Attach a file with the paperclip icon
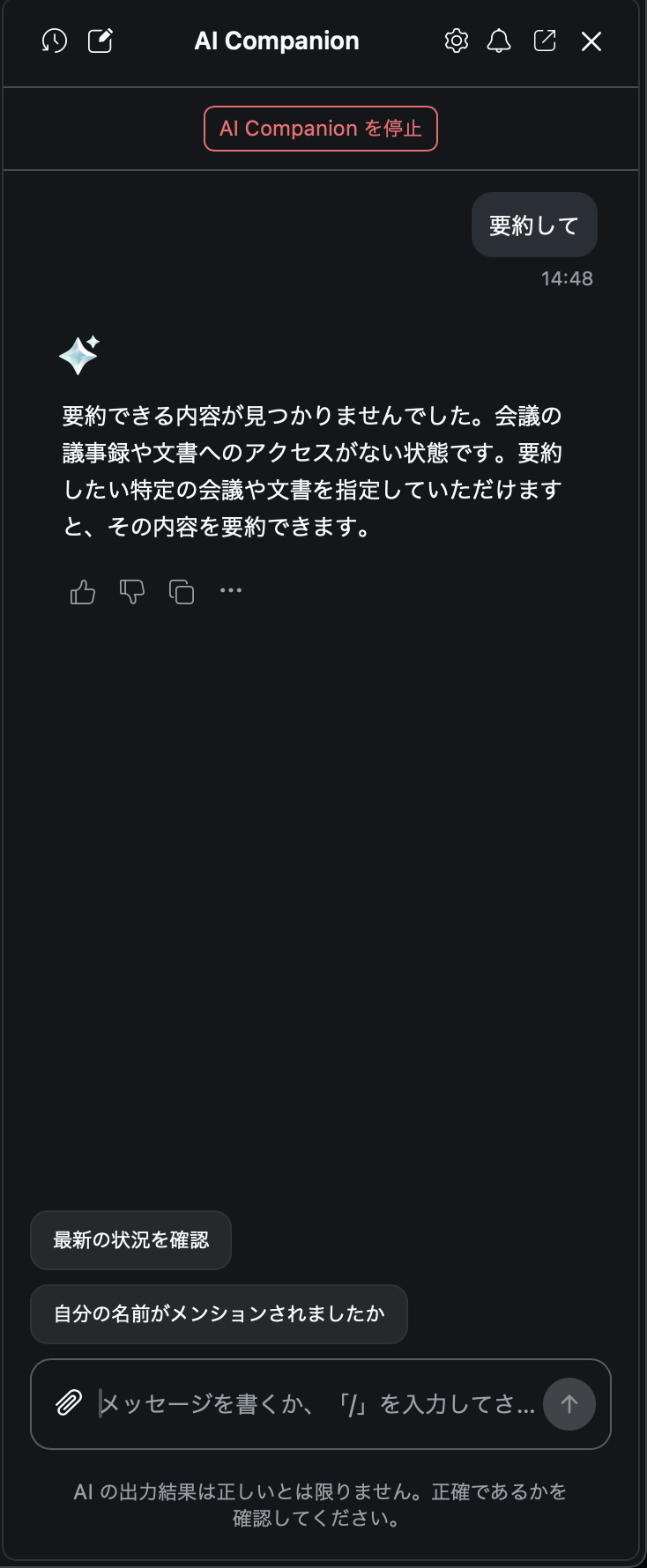The image size is (647, 1568). 69,1403
